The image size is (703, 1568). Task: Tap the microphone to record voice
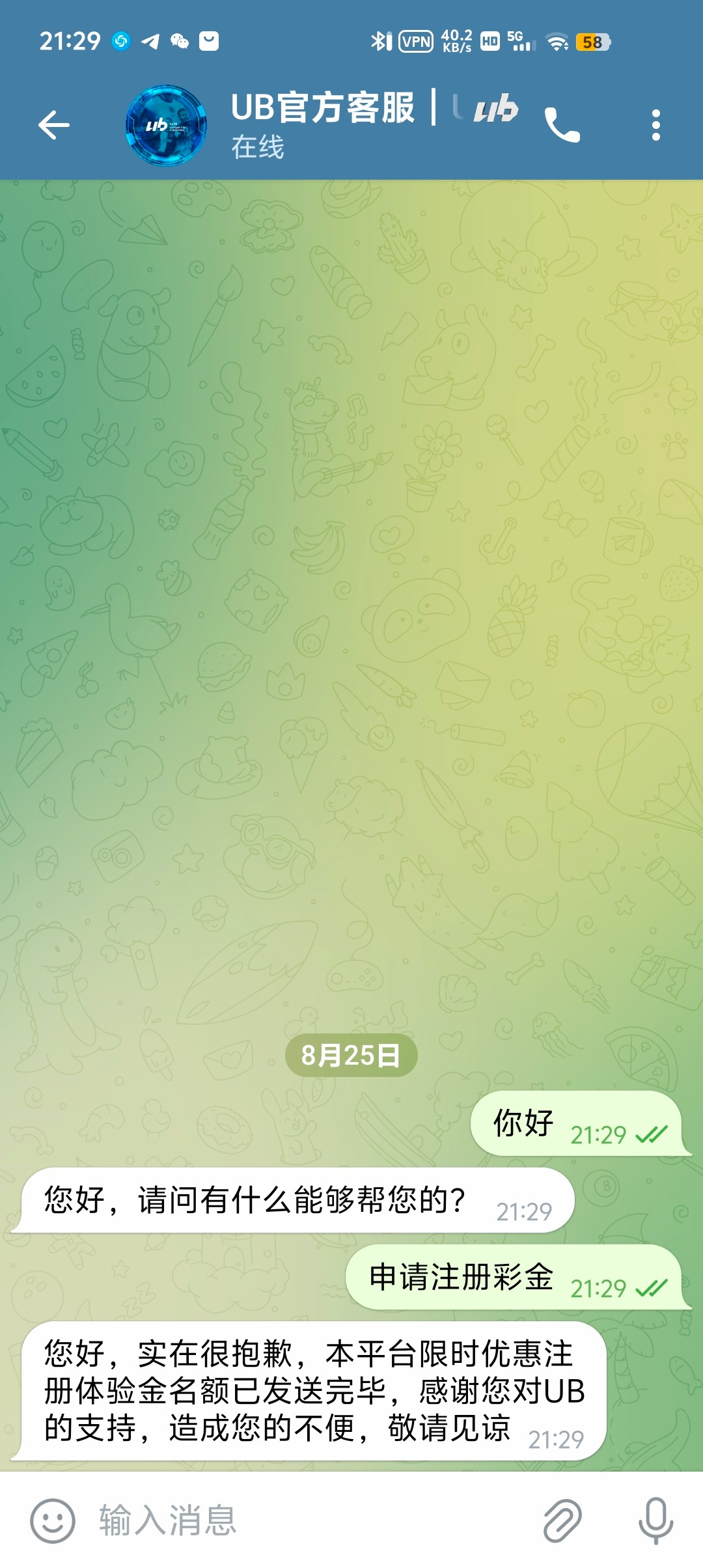point(655,1520)
